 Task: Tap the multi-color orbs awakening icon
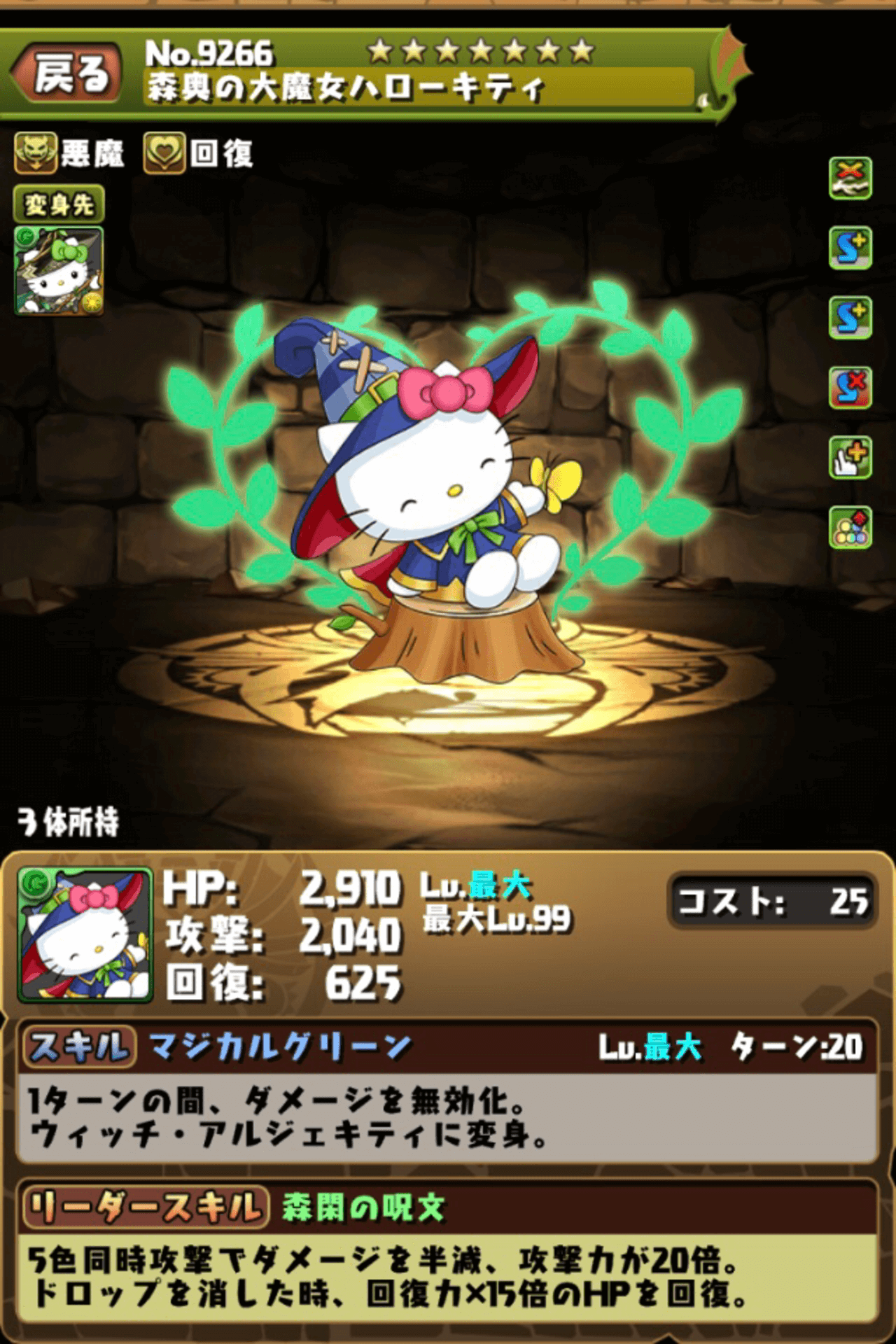point(850,527)
